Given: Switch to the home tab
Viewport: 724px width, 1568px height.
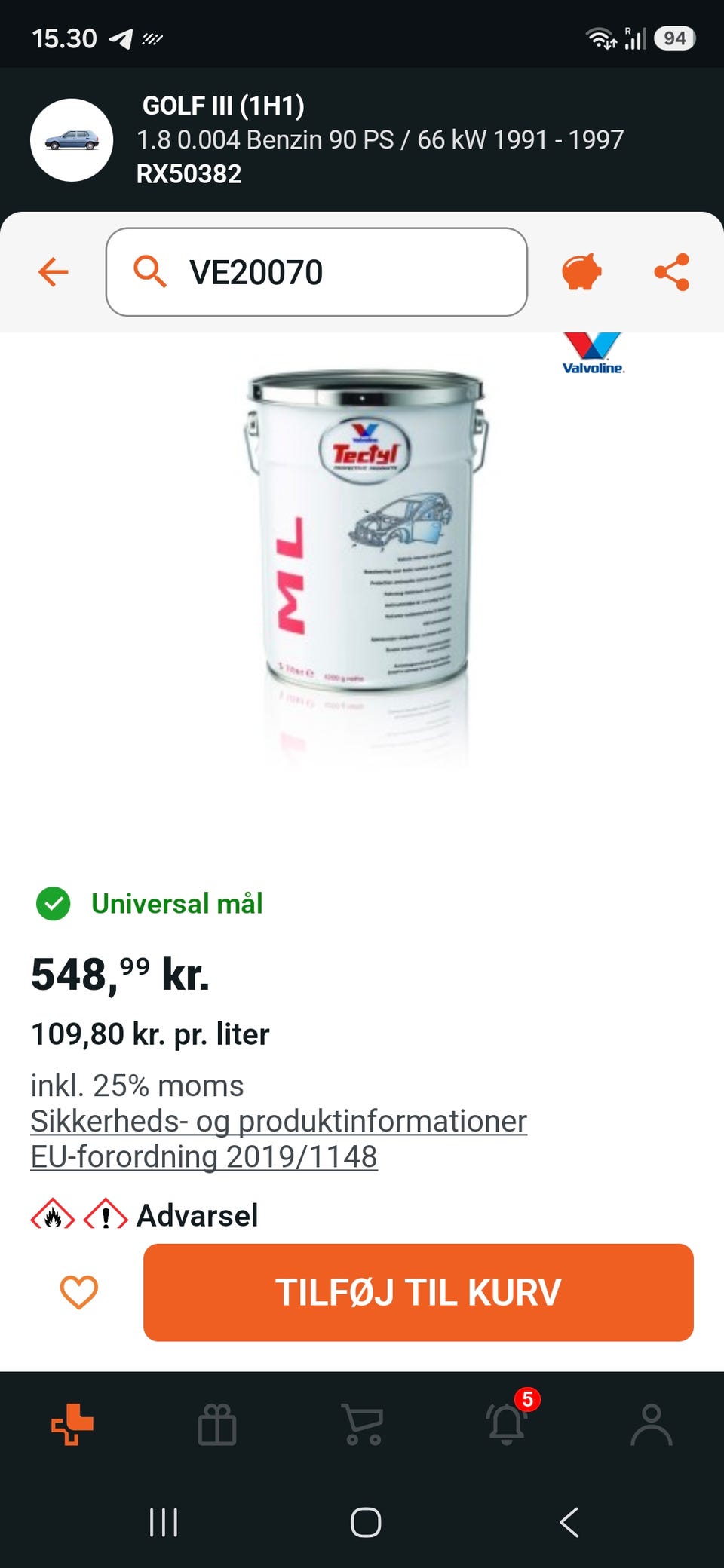Looking at the screenshot, I should [72, 1424].
